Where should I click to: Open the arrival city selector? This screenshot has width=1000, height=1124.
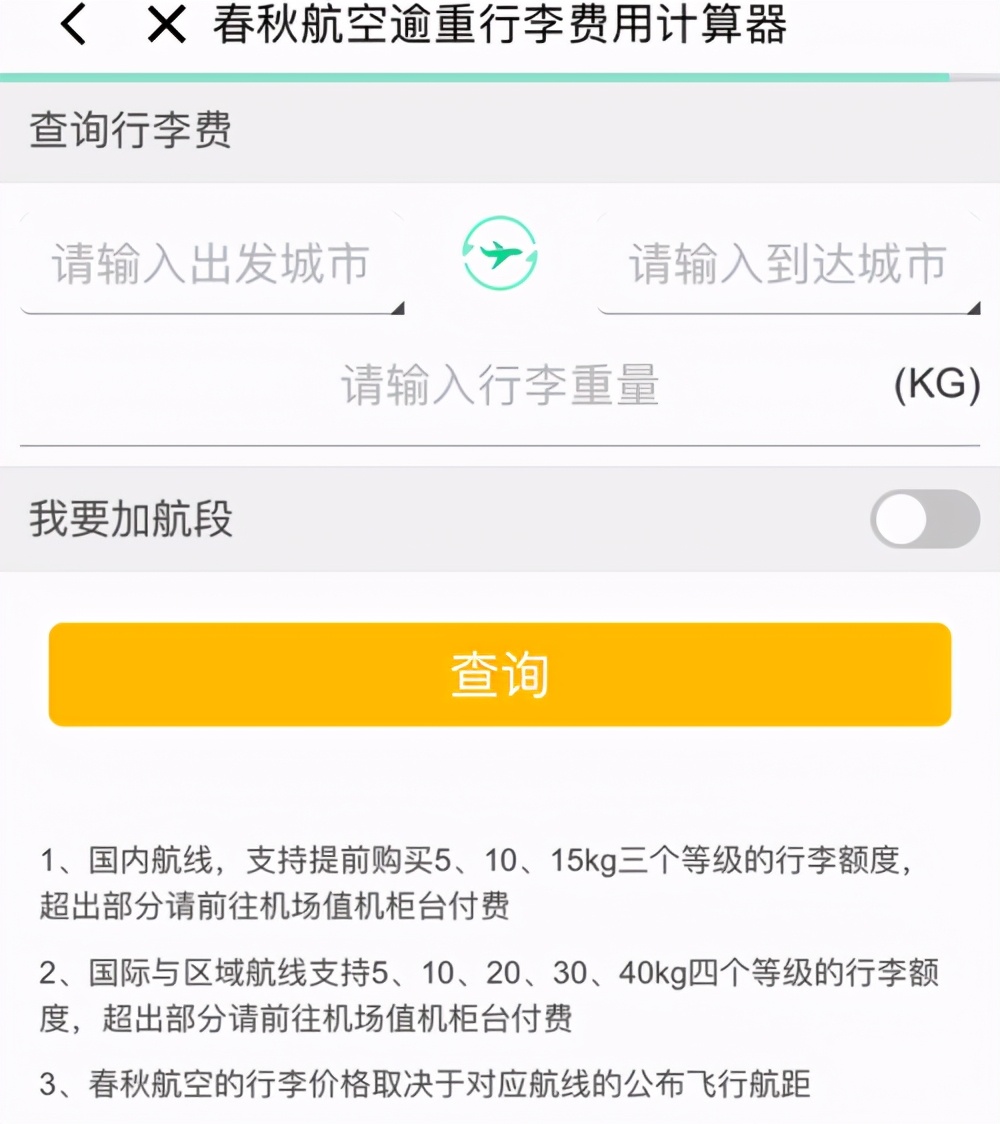pos(788,260)
